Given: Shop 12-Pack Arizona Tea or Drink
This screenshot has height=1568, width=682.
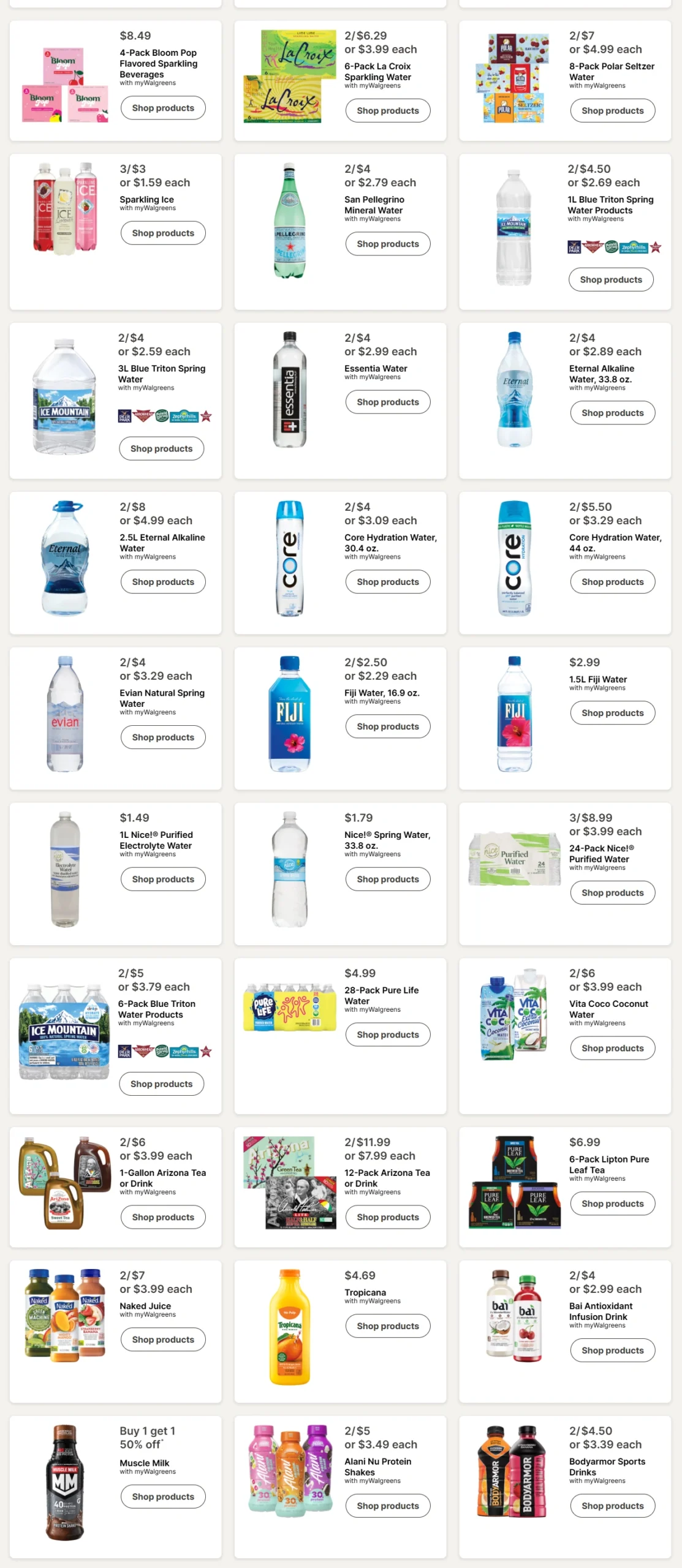Looking at the screenshot, I should click(x=387, y=1217).
